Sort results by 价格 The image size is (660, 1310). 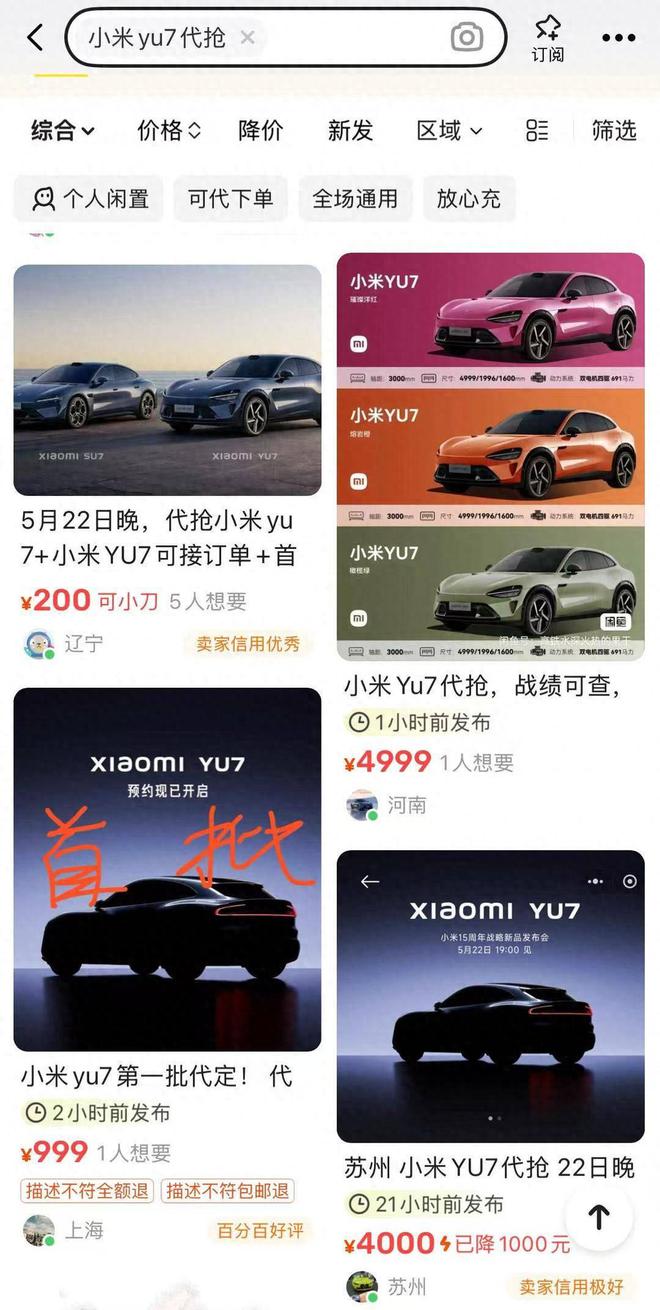coord(169,130)
